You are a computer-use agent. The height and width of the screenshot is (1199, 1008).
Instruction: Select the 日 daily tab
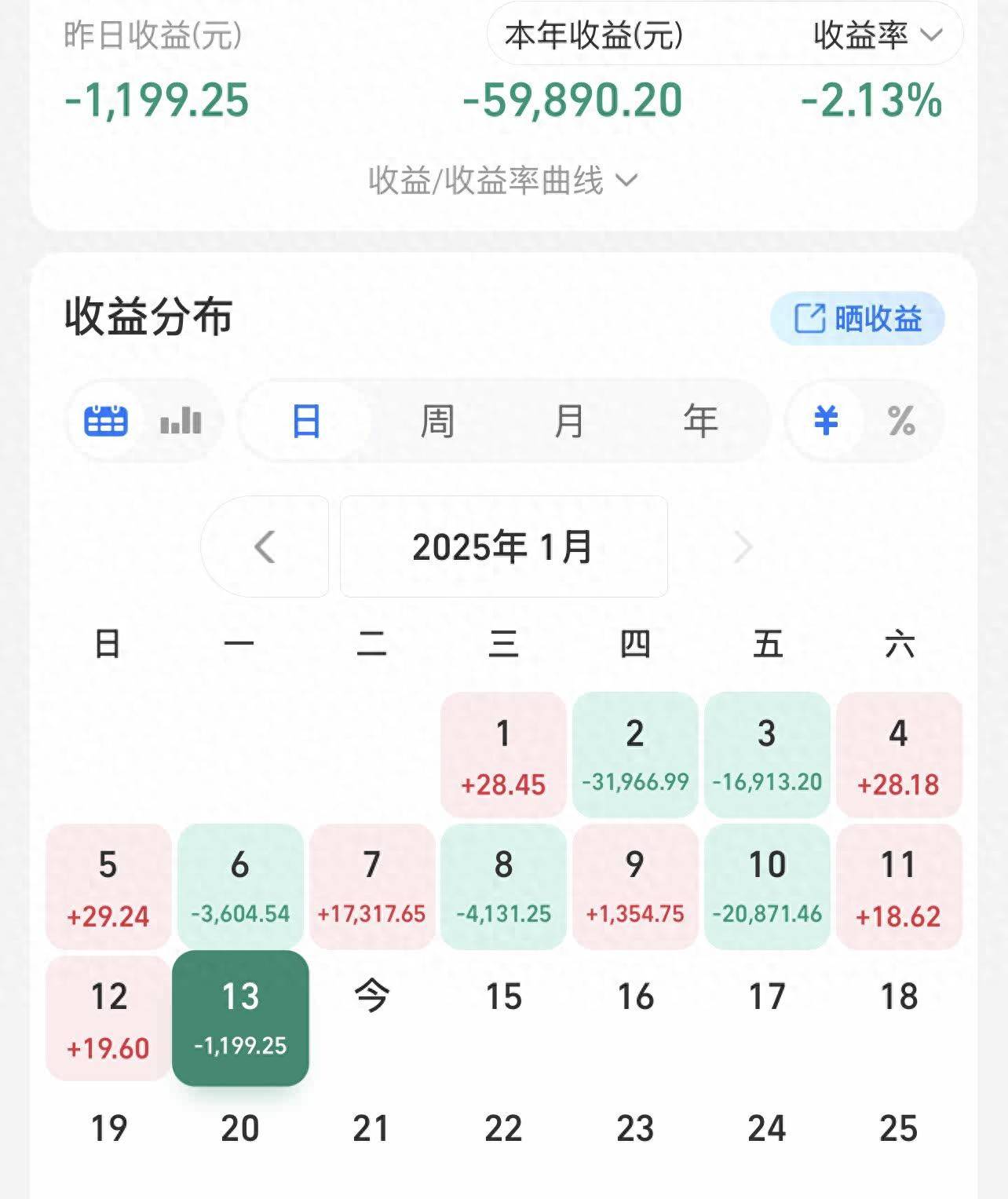coord(309,420)
